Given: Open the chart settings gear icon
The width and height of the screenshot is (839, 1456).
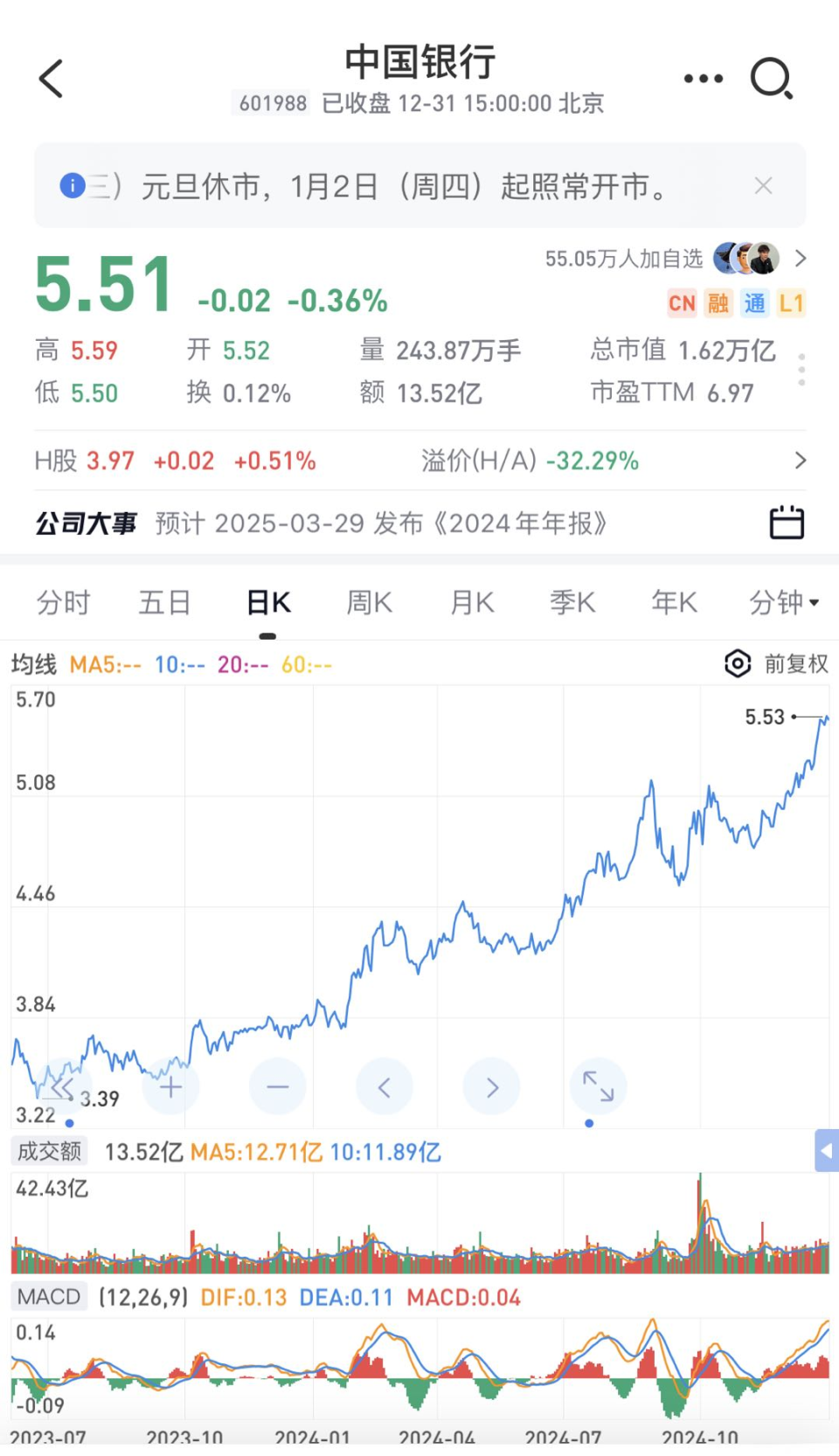Looking at the screenshot, I should (737, 664).
